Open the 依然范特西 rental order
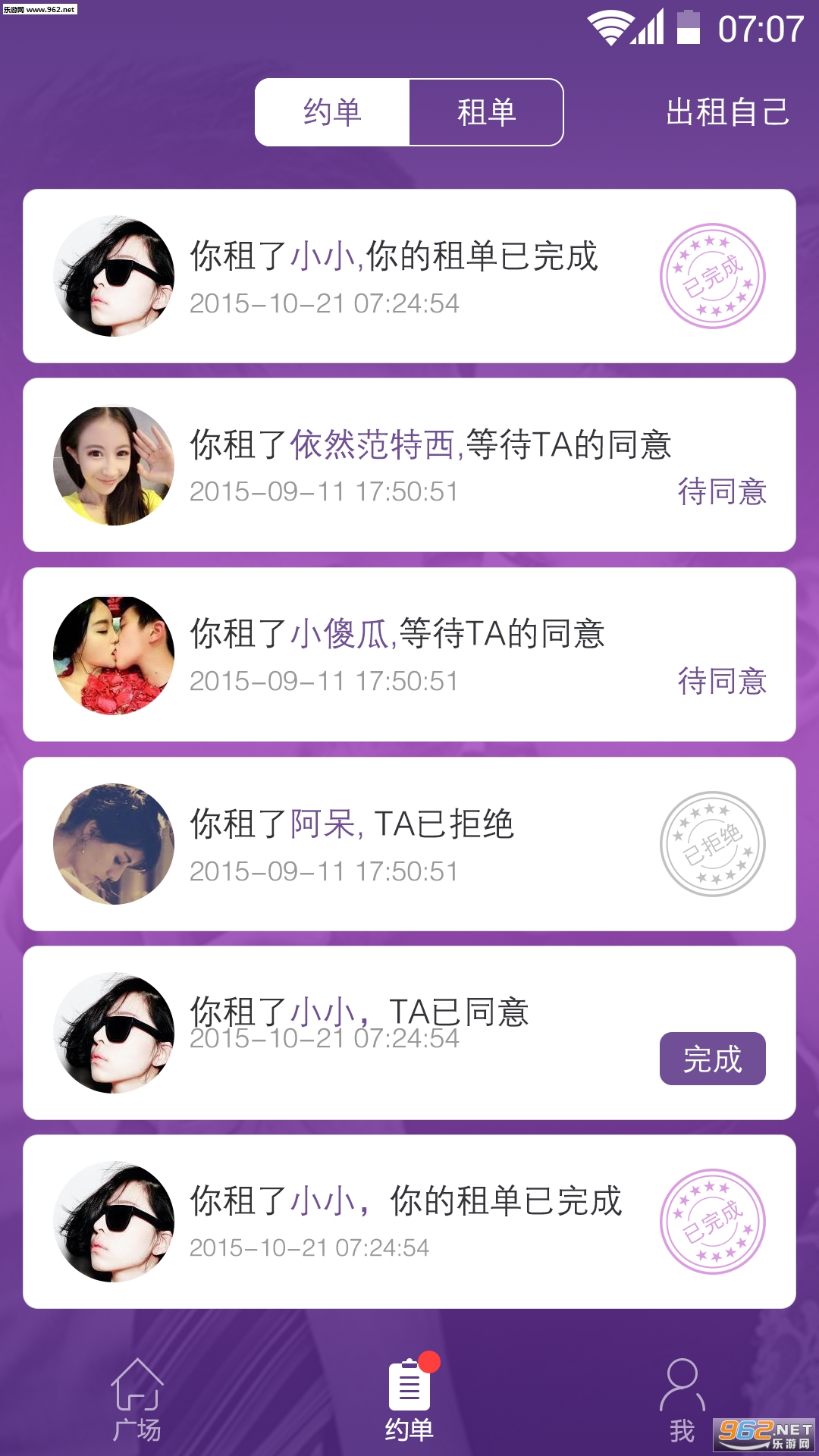The image size is (819, 1456). (409, 465)
